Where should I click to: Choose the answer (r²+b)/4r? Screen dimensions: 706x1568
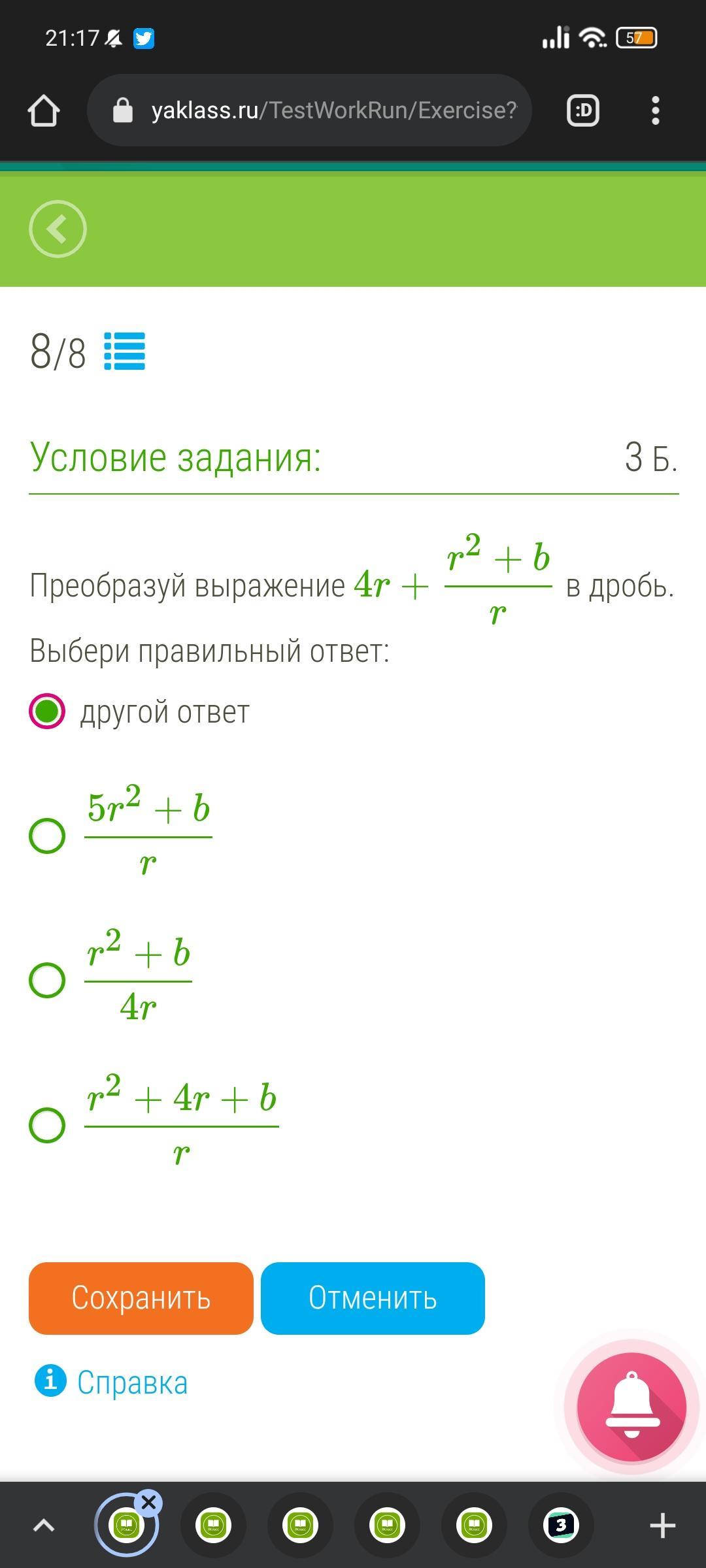(47, 980)
